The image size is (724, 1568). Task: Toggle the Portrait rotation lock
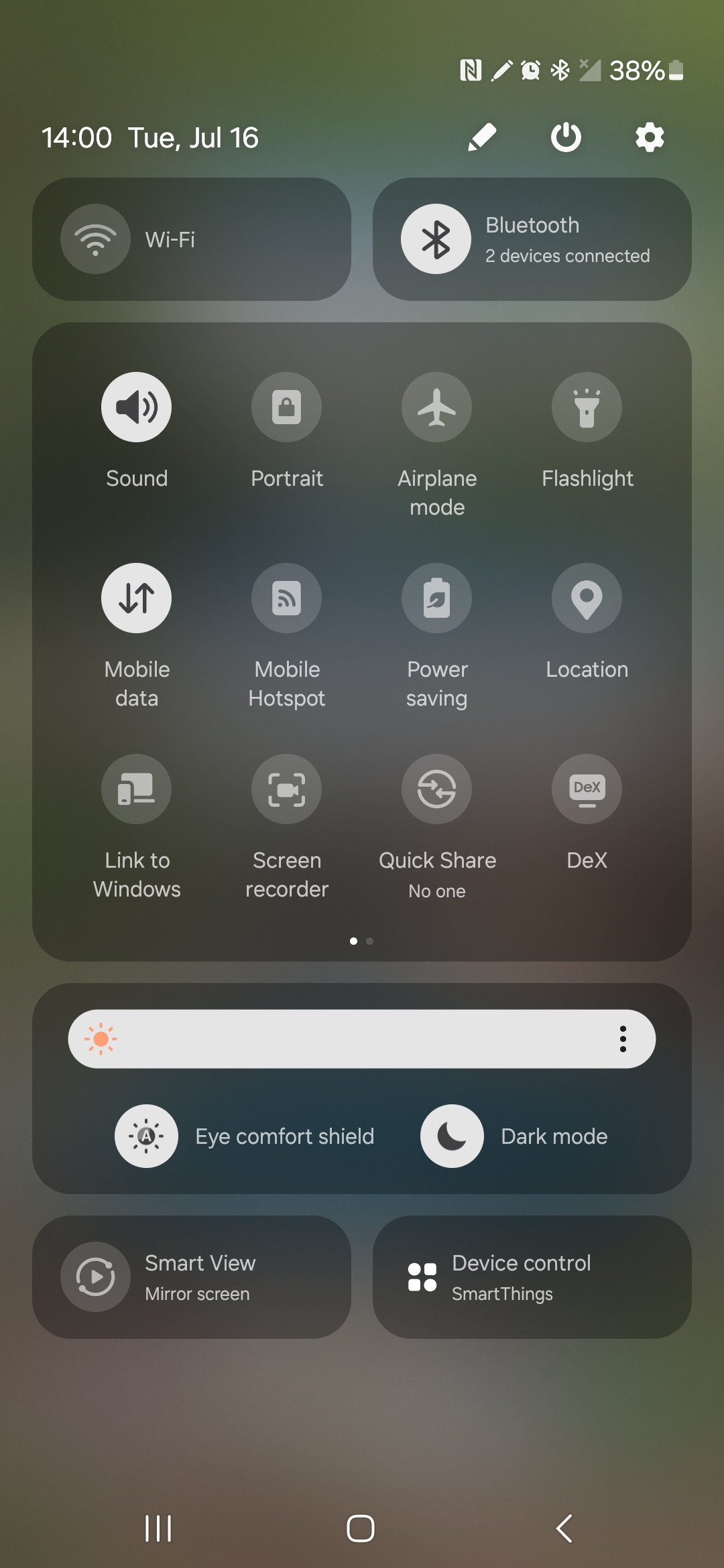coord(287,407)
